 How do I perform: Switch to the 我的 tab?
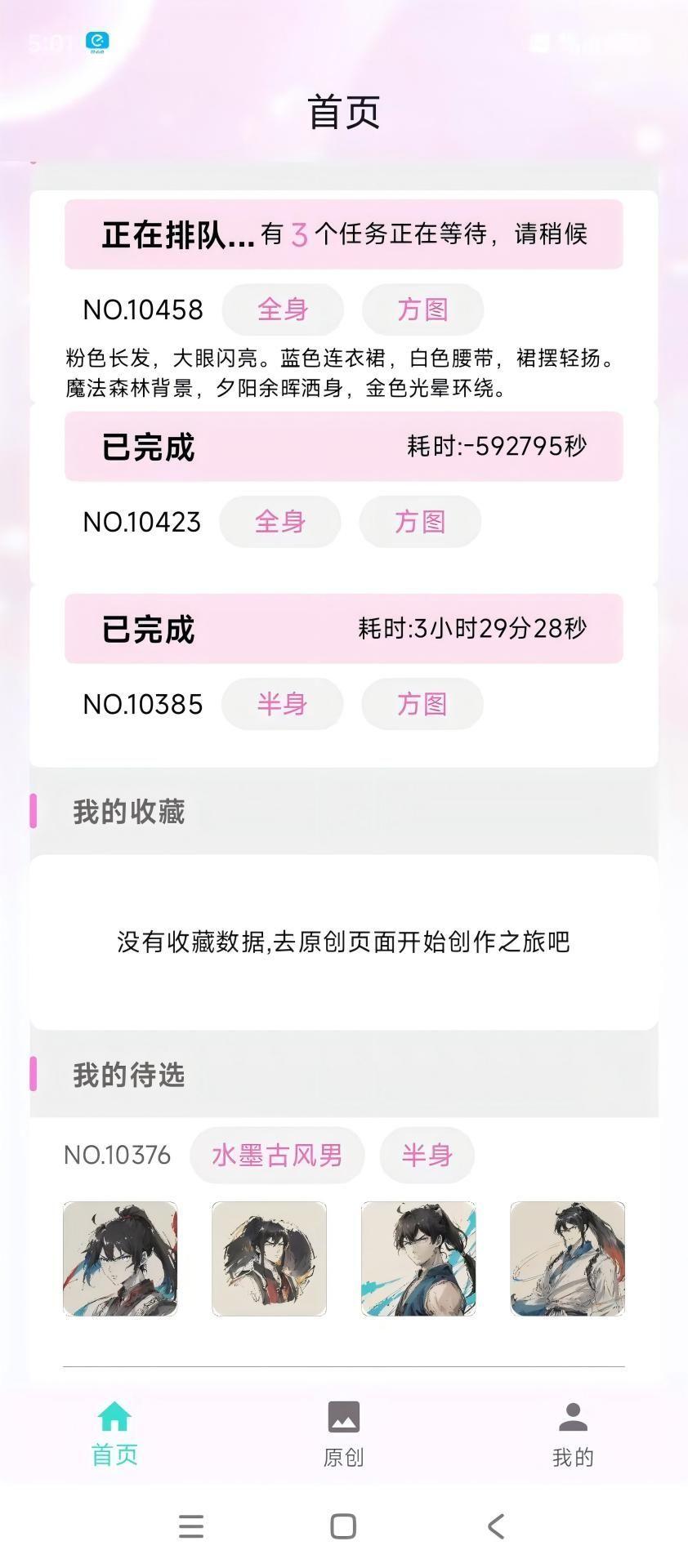pos(573,1456)
